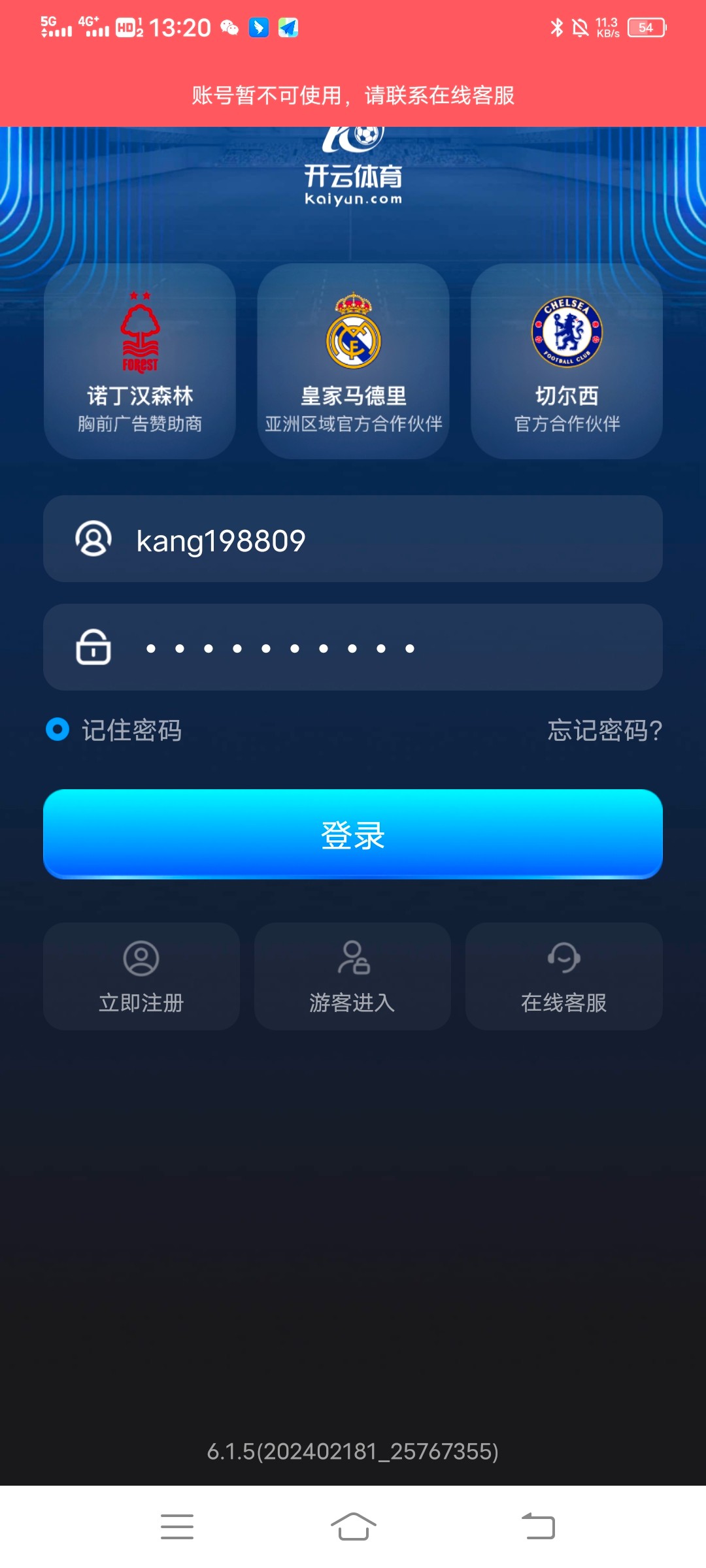Tap the WeChat icon in the status bar
The width and height of the screenshot is (706, 1568).
(x=229, y=28)
